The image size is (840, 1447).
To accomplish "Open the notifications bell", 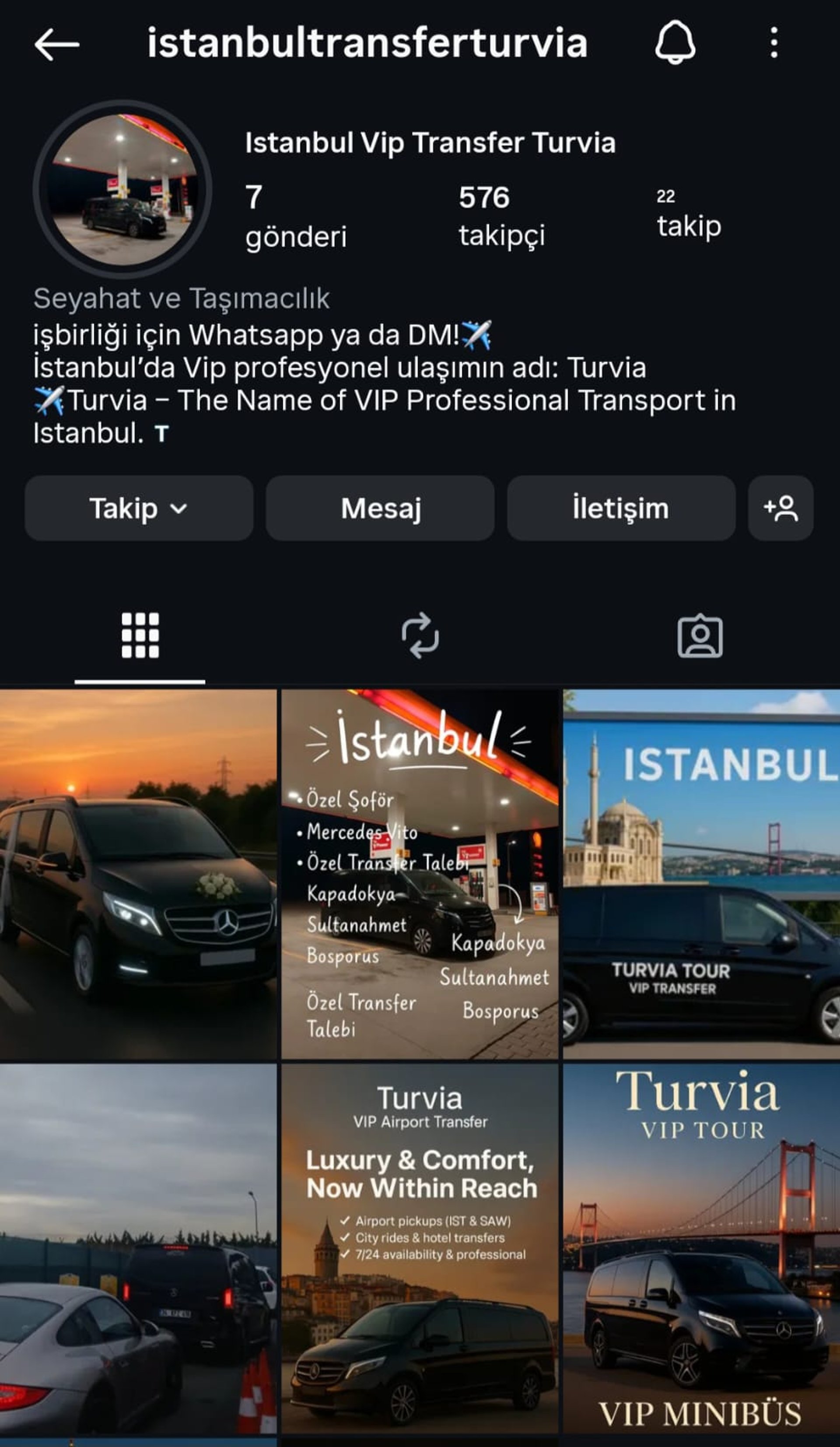I will [675, 42].
